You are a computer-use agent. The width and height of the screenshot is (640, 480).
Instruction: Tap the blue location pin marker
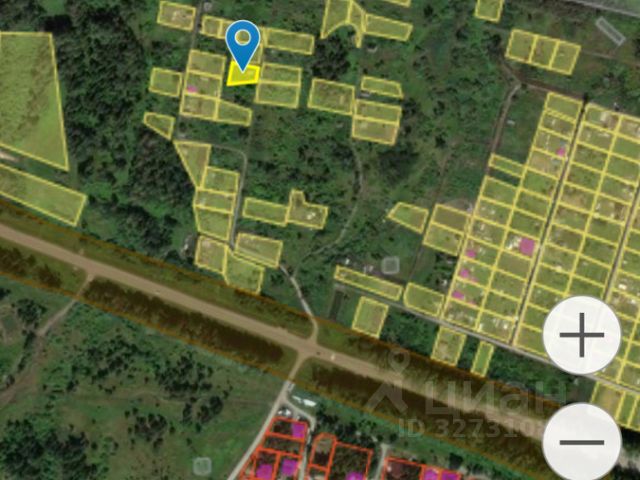click(x=242, y=44)
